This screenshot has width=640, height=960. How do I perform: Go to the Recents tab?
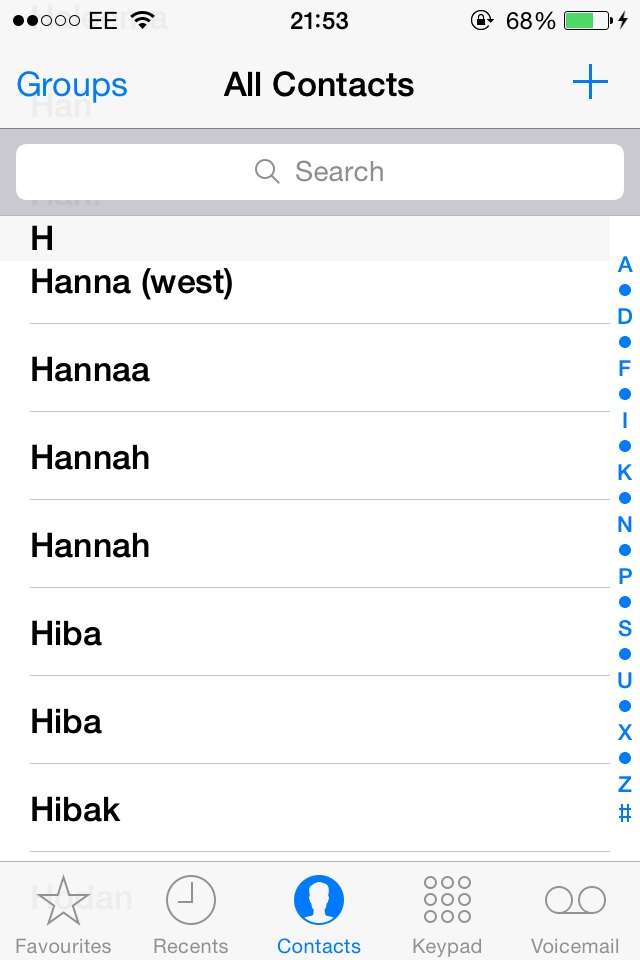190,913
